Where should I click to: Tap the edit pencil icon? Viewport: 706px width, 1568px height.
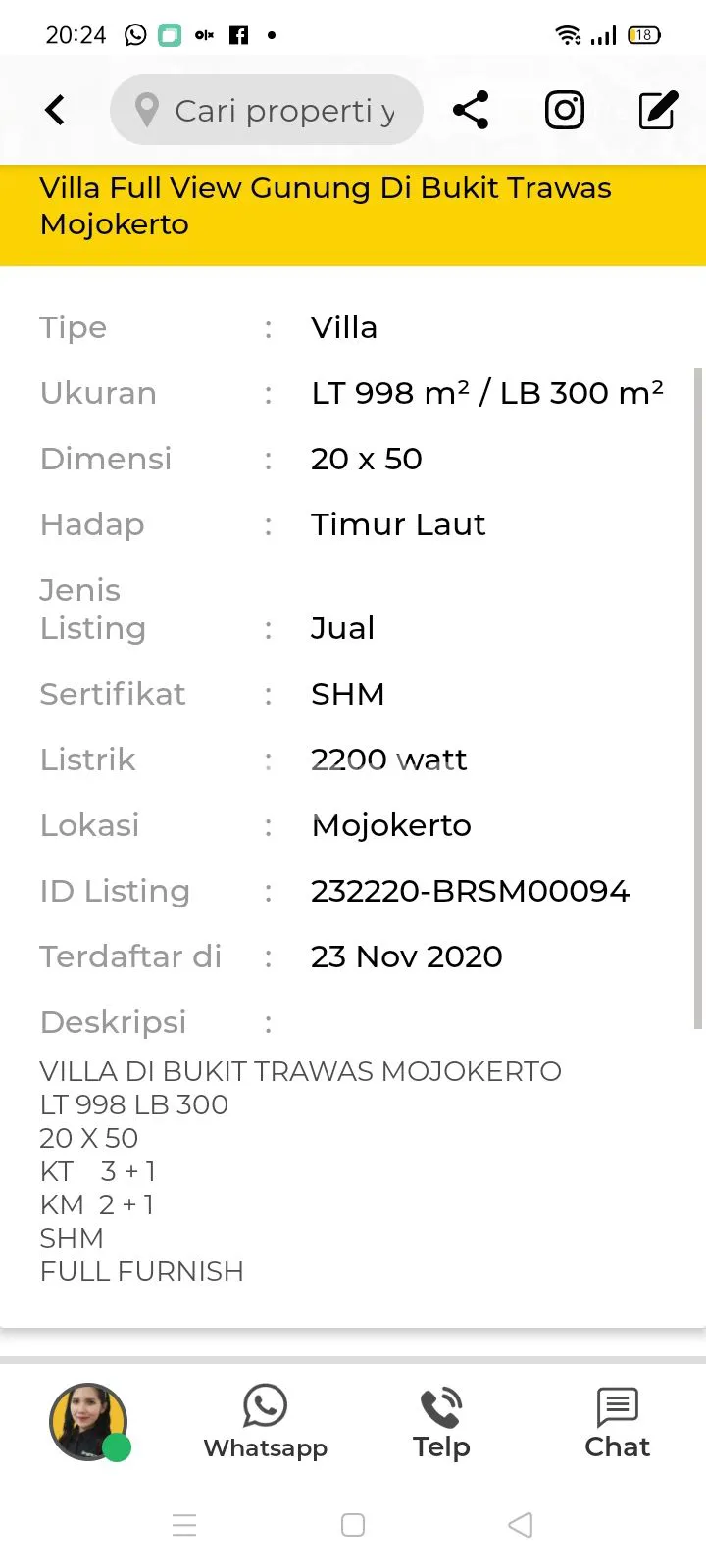coord(657,110)
